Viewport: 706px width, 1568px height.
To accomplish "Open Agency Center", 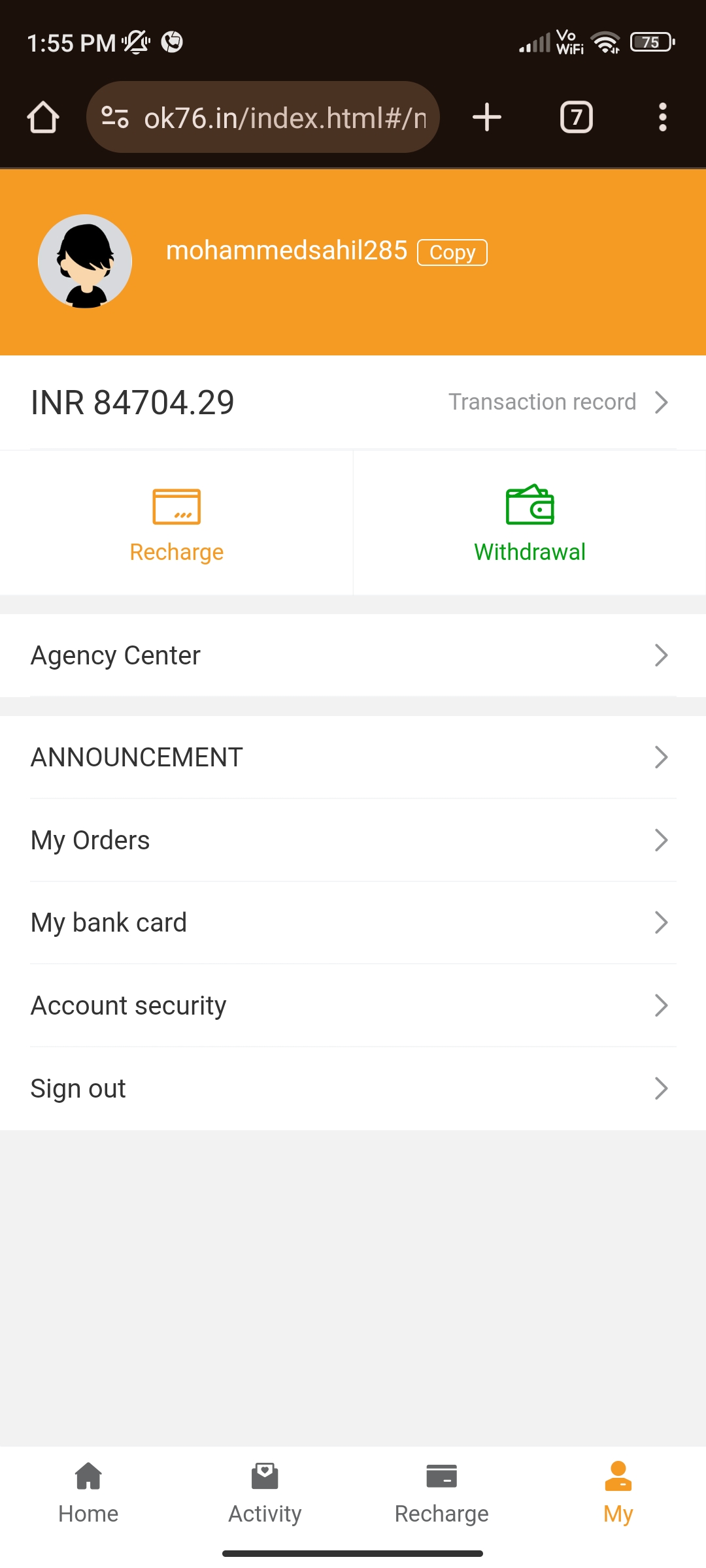I will 353,655.
